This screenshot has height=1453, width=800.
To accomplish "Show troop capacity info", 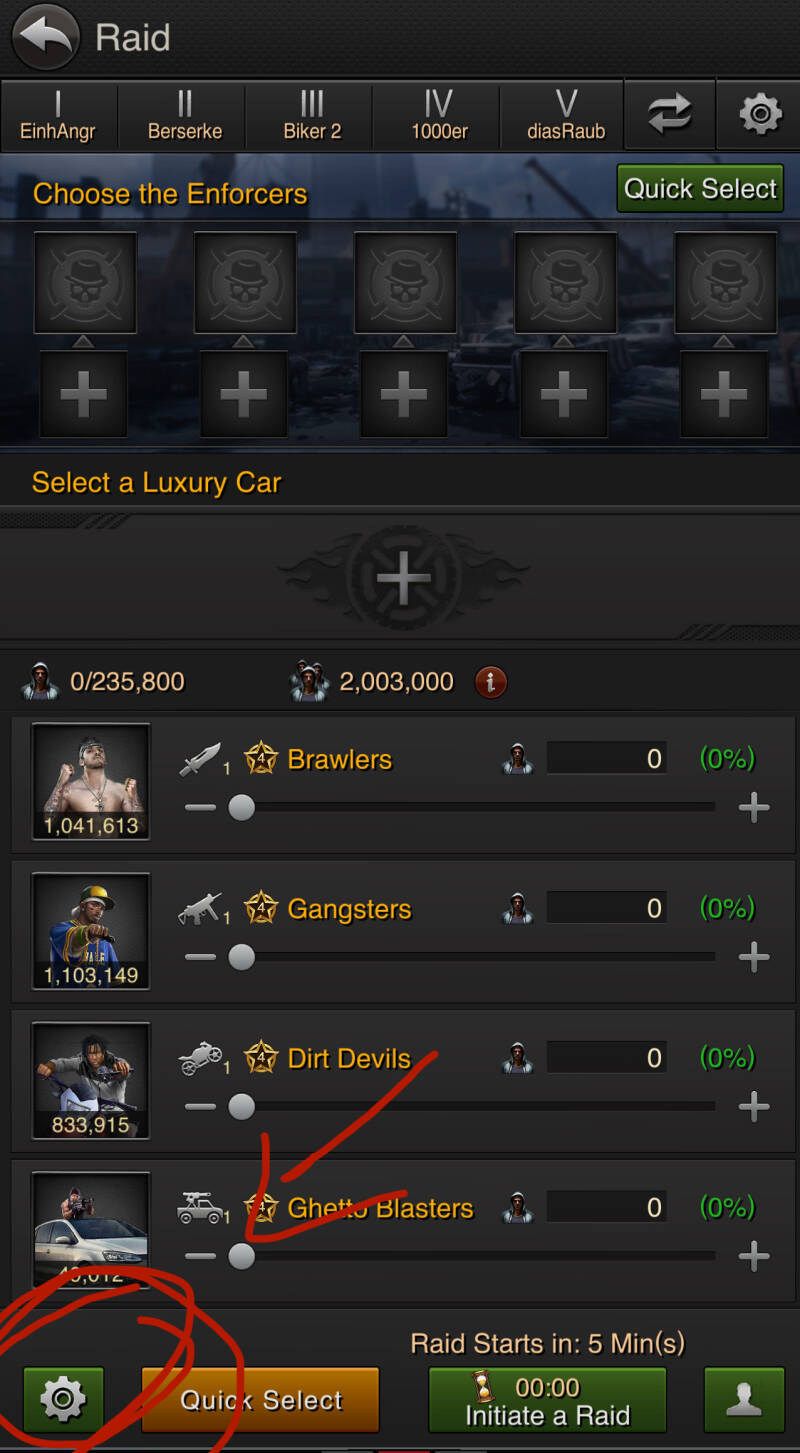I will click(490, 683).
